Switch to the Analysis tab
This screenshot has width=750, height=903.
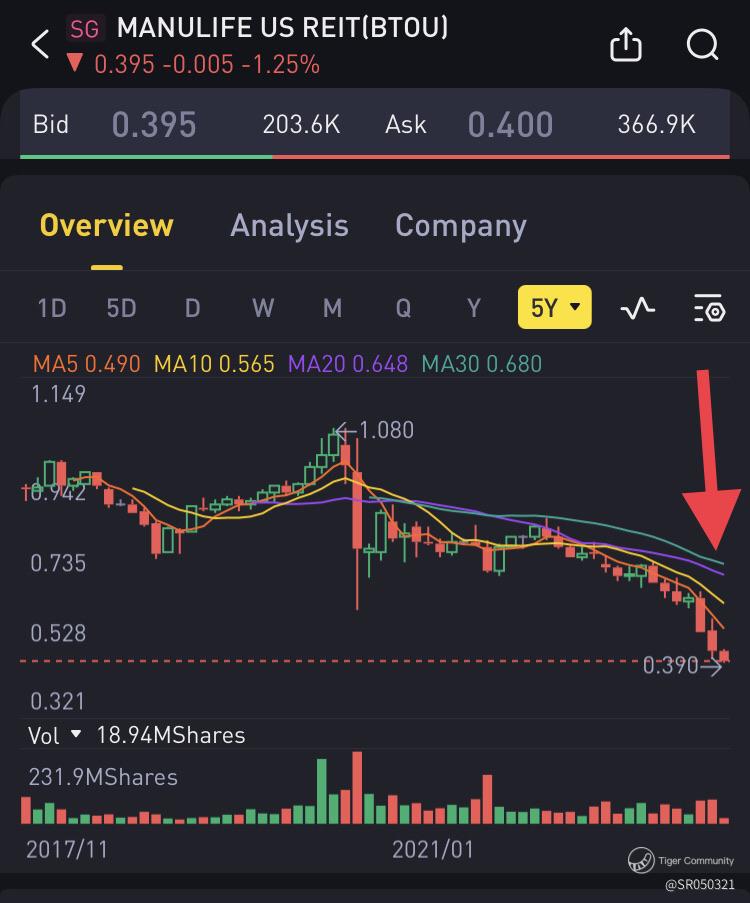tap(289, 226)
